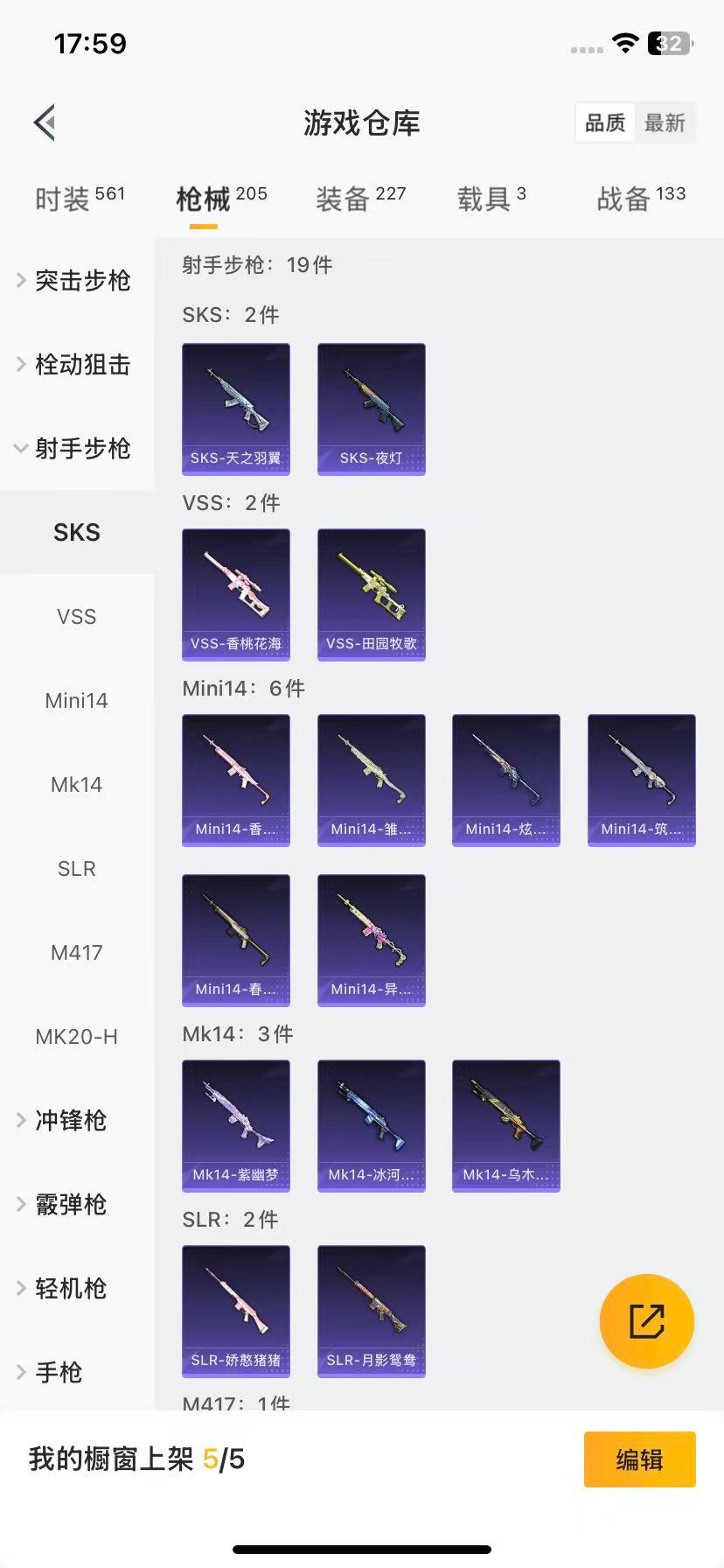Select MK20-H in the sidebar
Viewport: 724px width, 1568px height.
(77, 1037)
